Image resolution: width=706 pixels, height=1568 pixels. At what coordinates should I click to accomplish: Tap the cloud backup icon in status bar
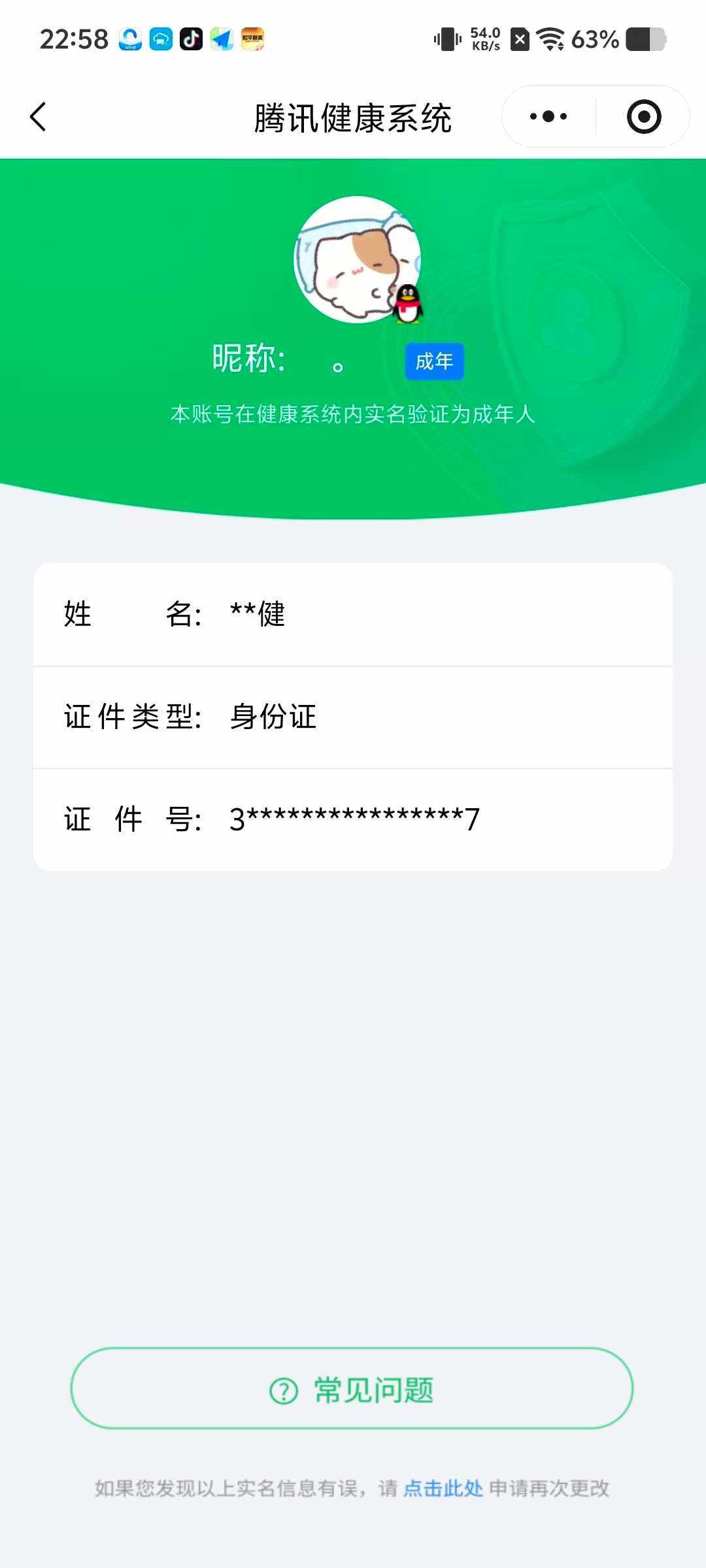159,41
